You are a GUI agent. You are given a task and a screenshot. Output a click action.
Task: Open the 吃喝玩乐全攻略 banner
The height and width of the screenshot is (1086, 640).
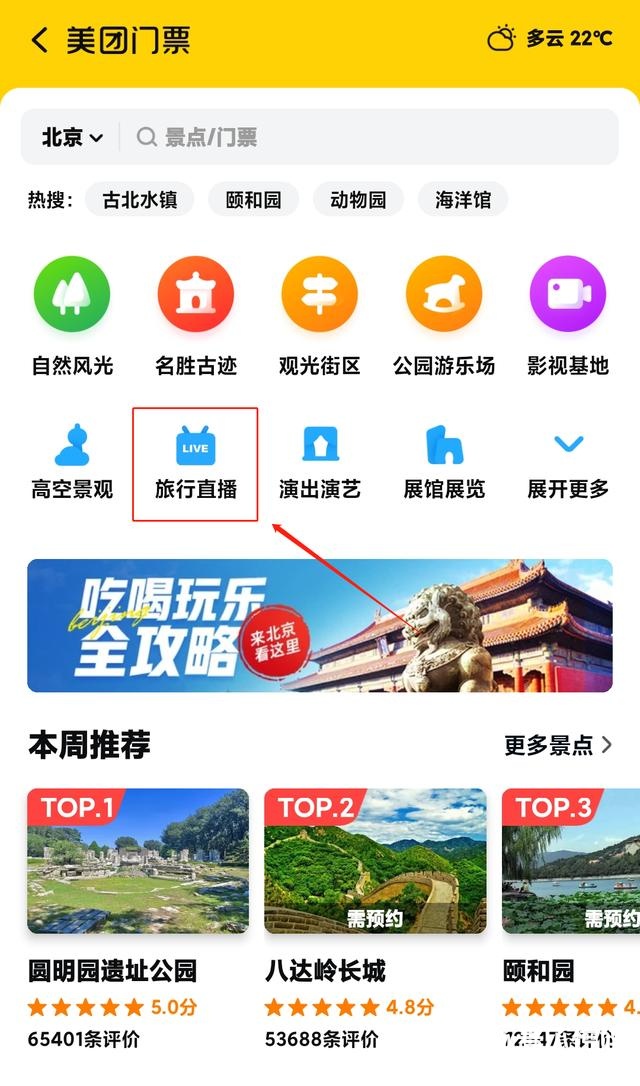point(320,625)
